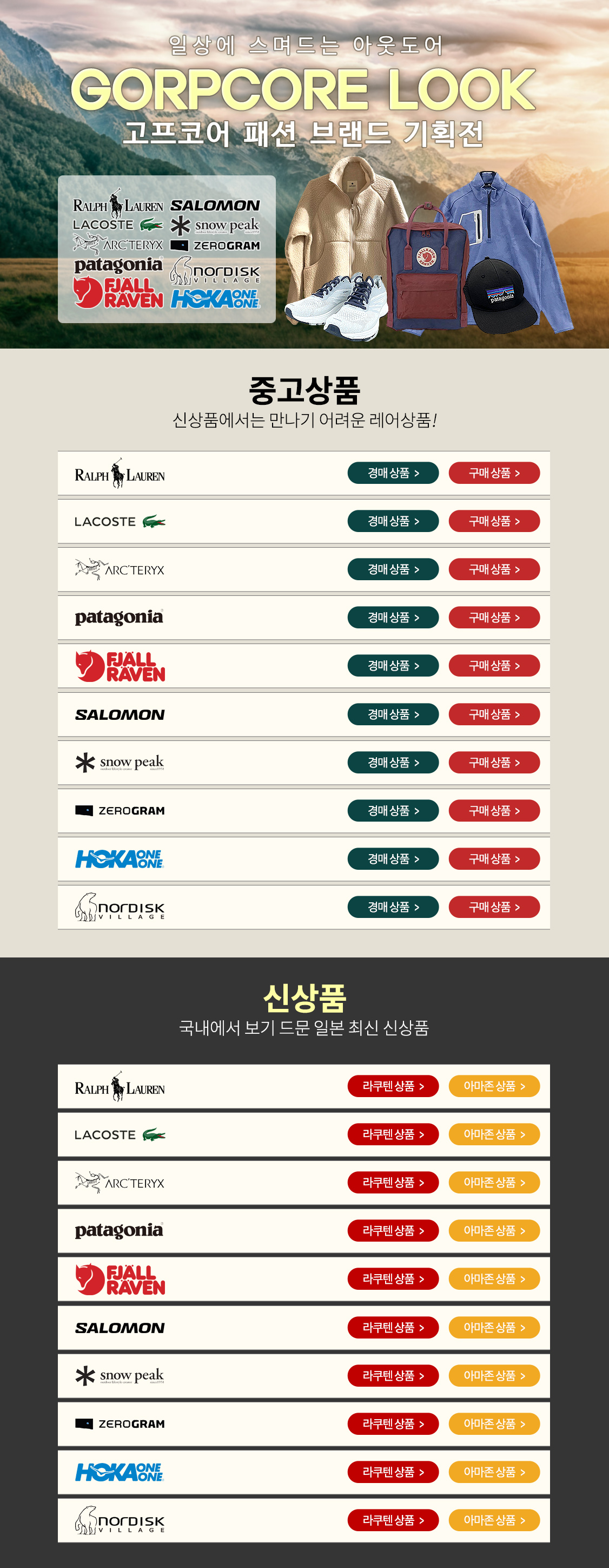Open Salomon new Amazon items
The image size is (609, 1568).
click(494, 1327)
